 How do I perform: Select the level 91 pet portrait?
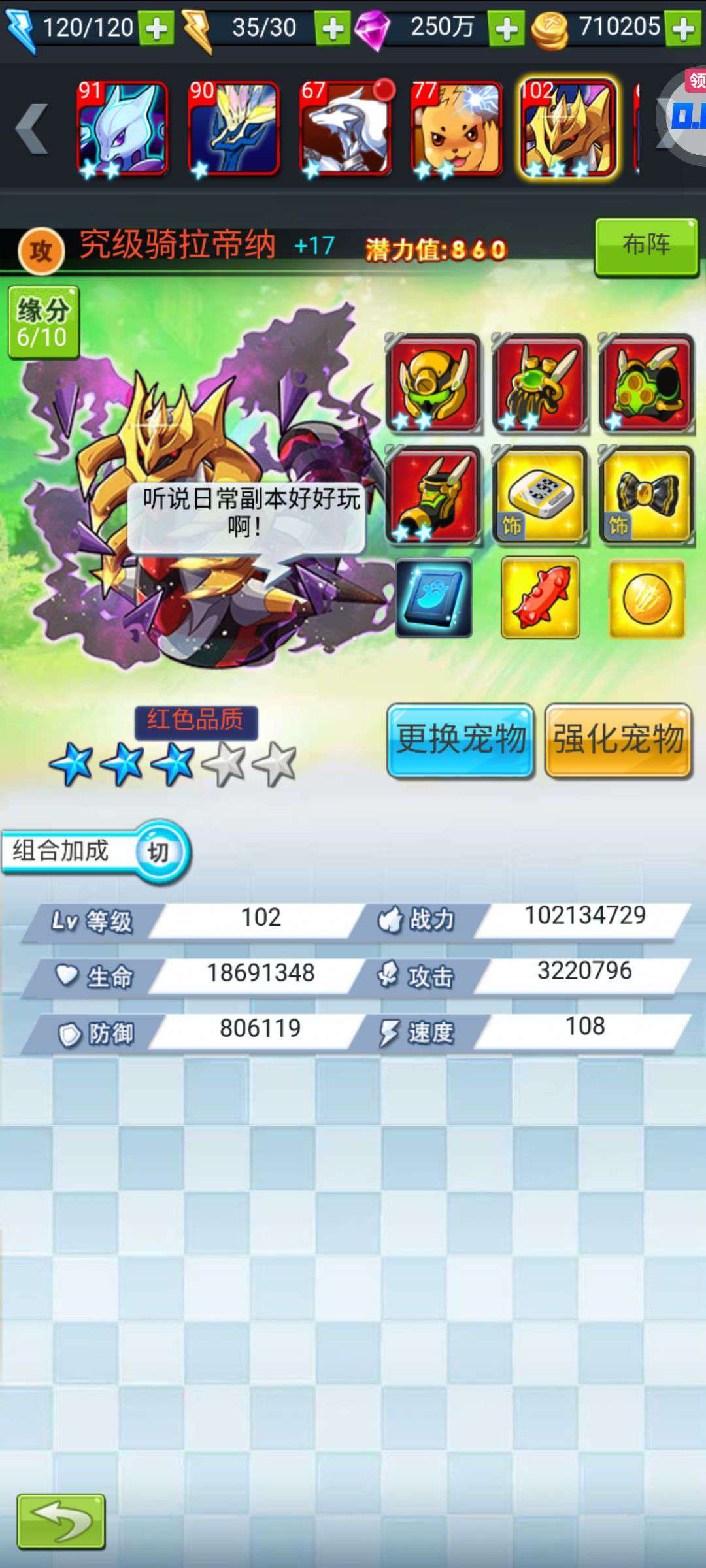point(122,129)
